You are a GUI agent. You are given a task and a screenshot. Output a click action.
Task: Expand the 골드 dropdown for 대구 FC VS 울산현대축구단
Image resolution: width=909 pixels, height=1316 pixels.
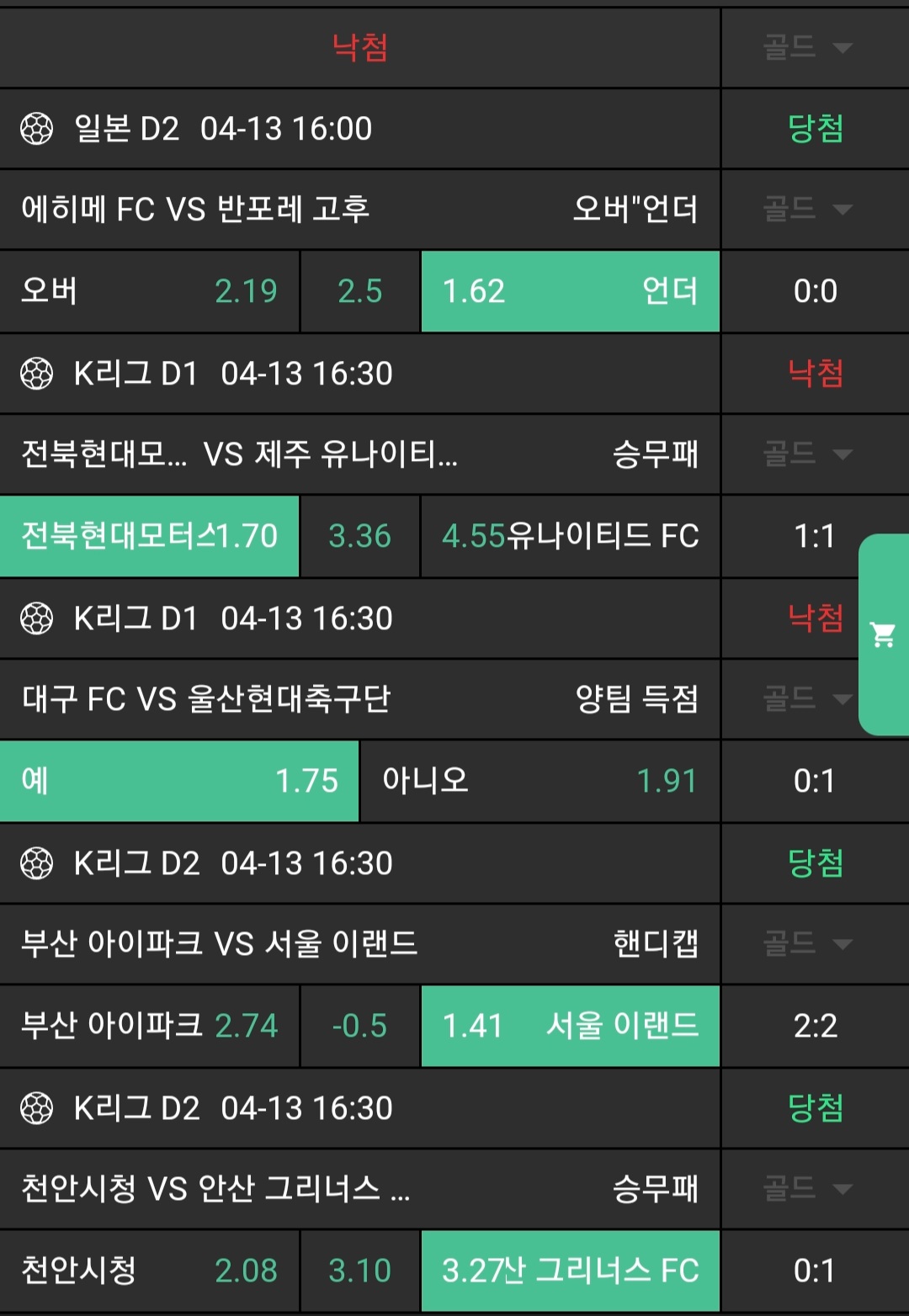coord(807,698)
